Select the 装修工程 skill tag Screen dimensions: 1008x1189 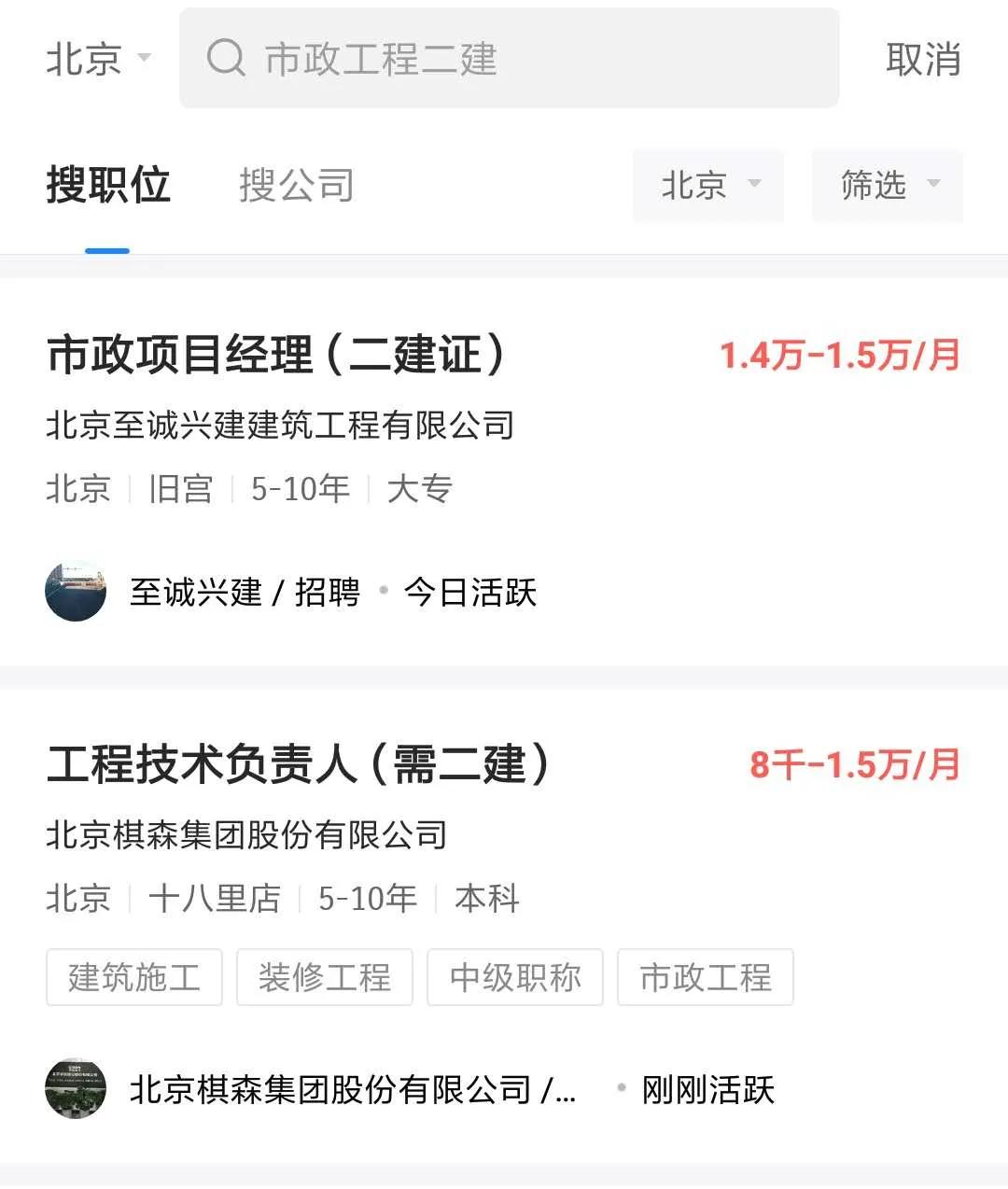click(324, 977)
